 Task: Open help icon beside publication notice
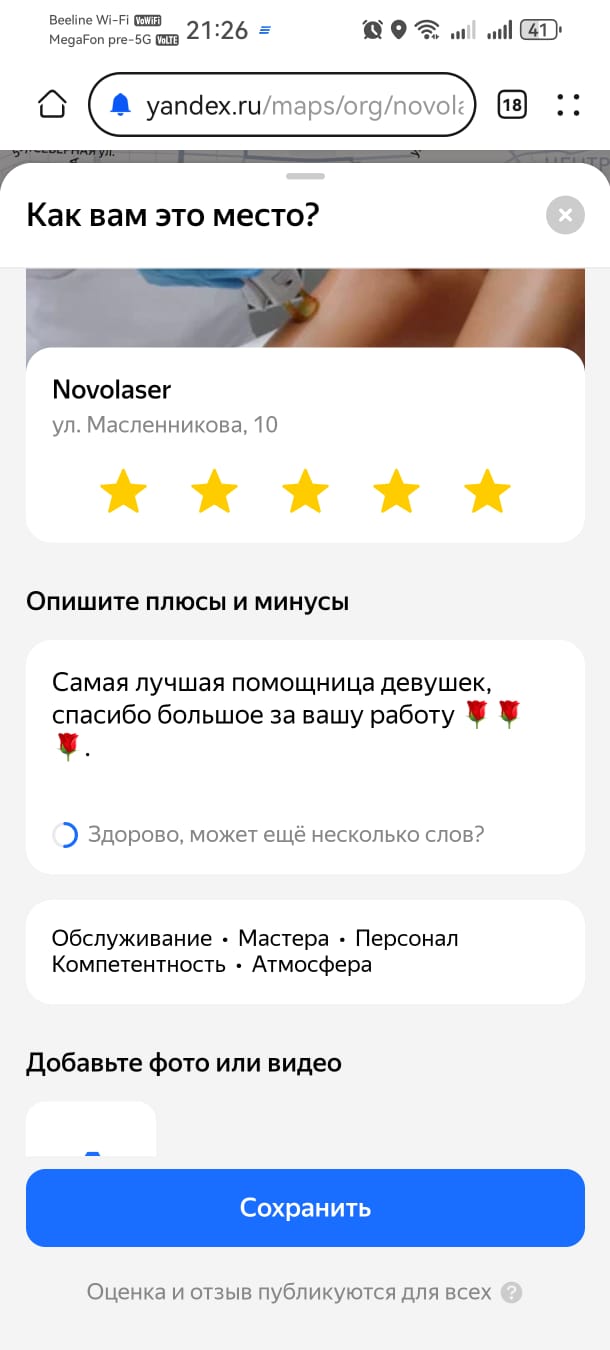click(512, 1293)
